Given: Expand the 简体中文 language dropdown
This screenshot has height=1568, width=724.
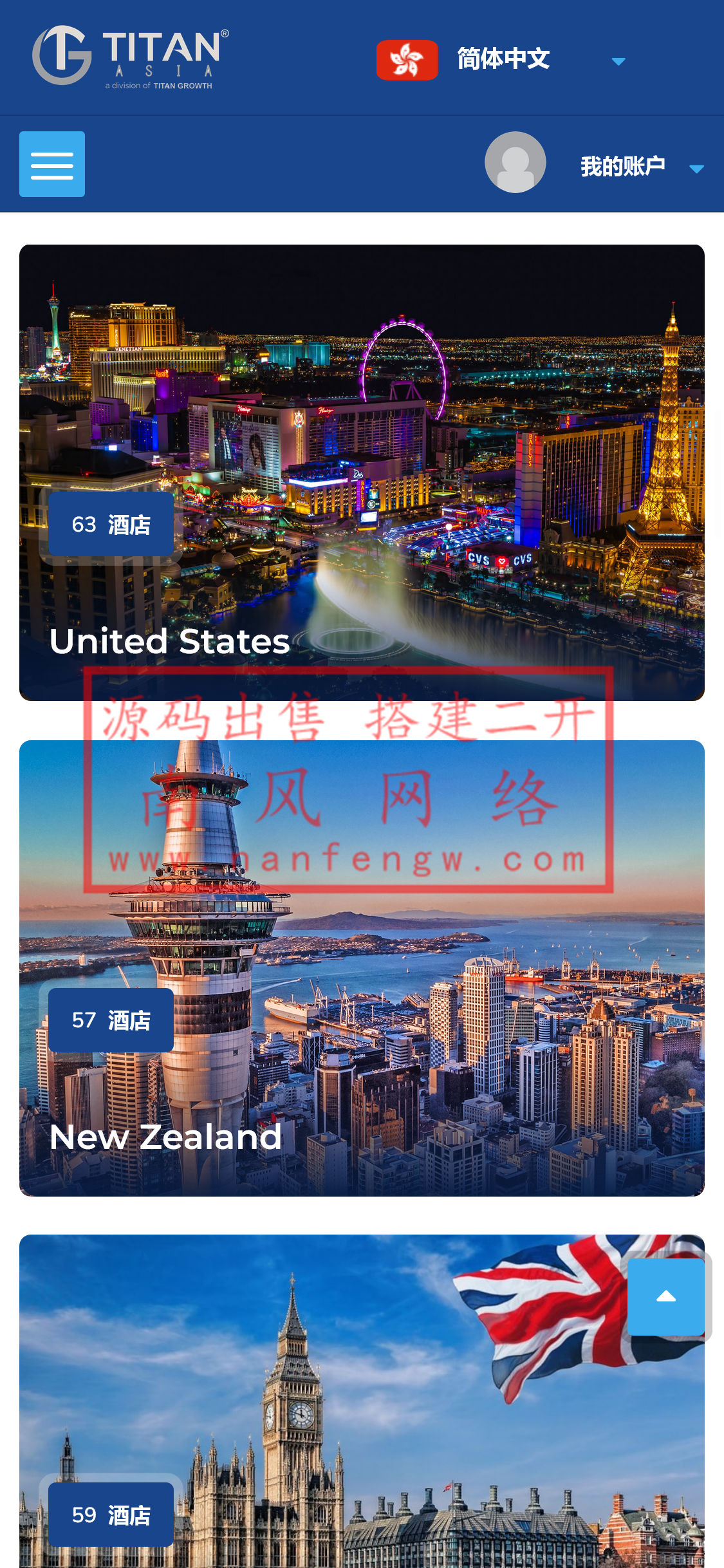Looking at the screenshot, I should tap(503, 59).
